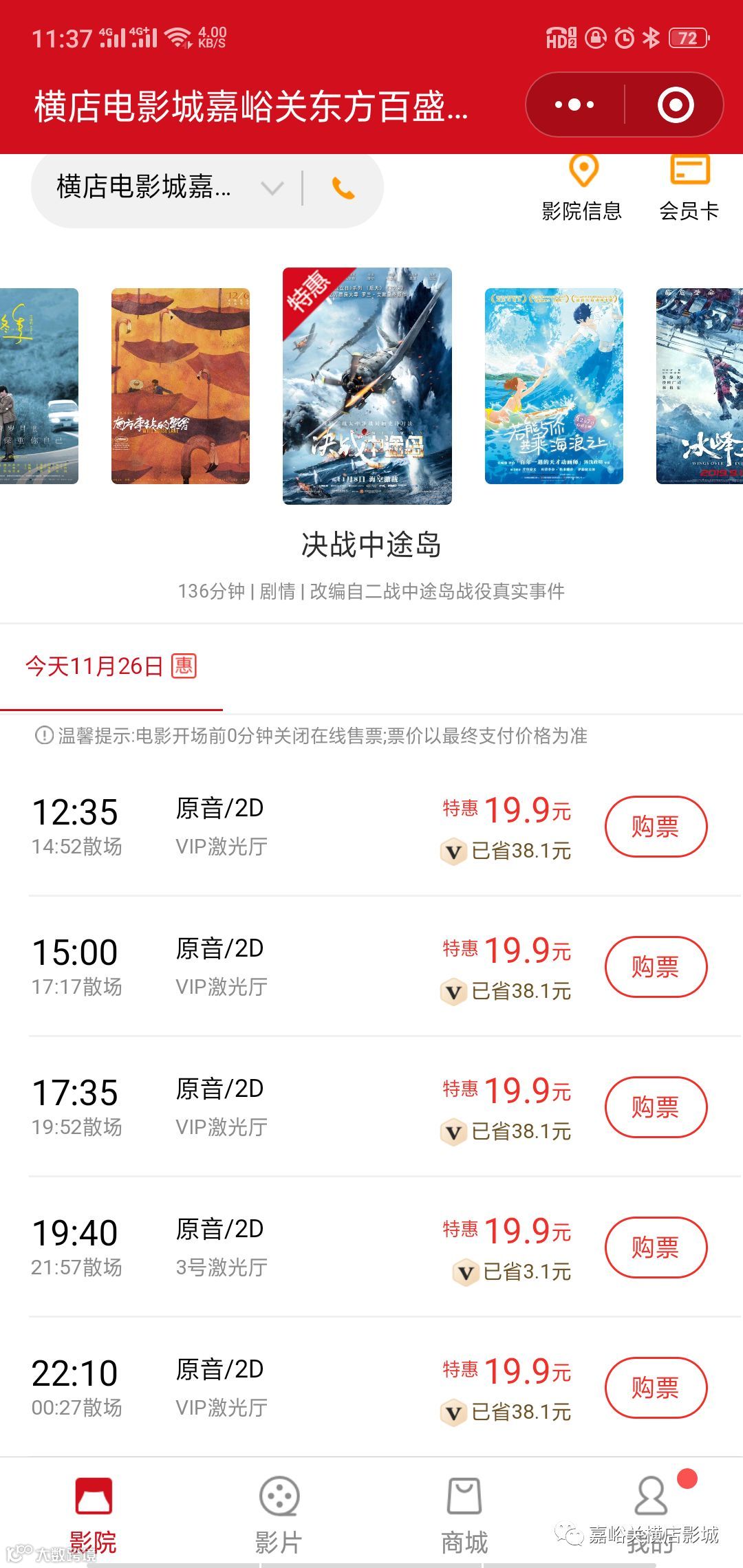
Task: Select the 南方车站的聚会 movie poster
Action: point(180,386)
